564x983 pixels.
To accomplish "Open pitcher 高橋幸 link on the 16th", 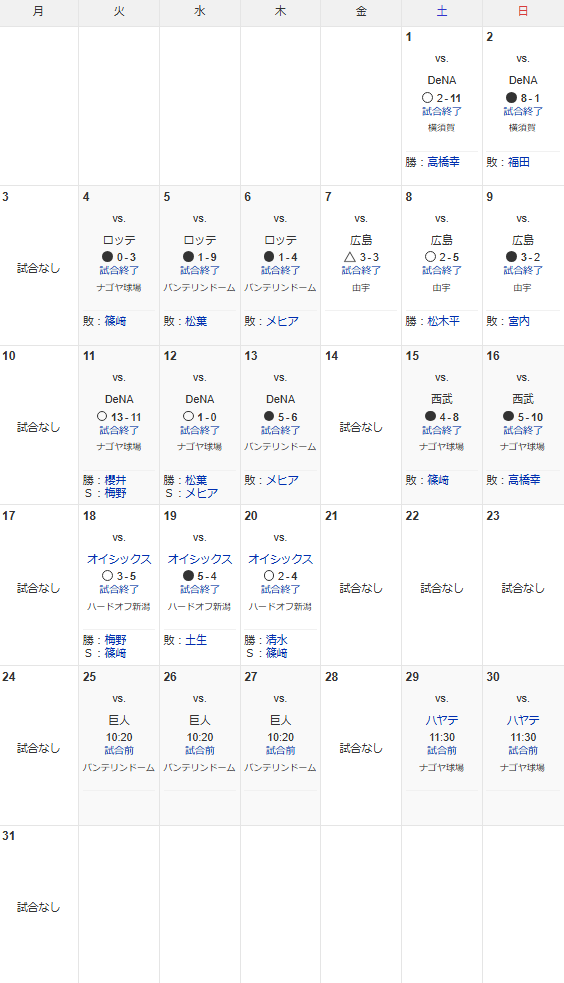I will click(x=524, y=480).
